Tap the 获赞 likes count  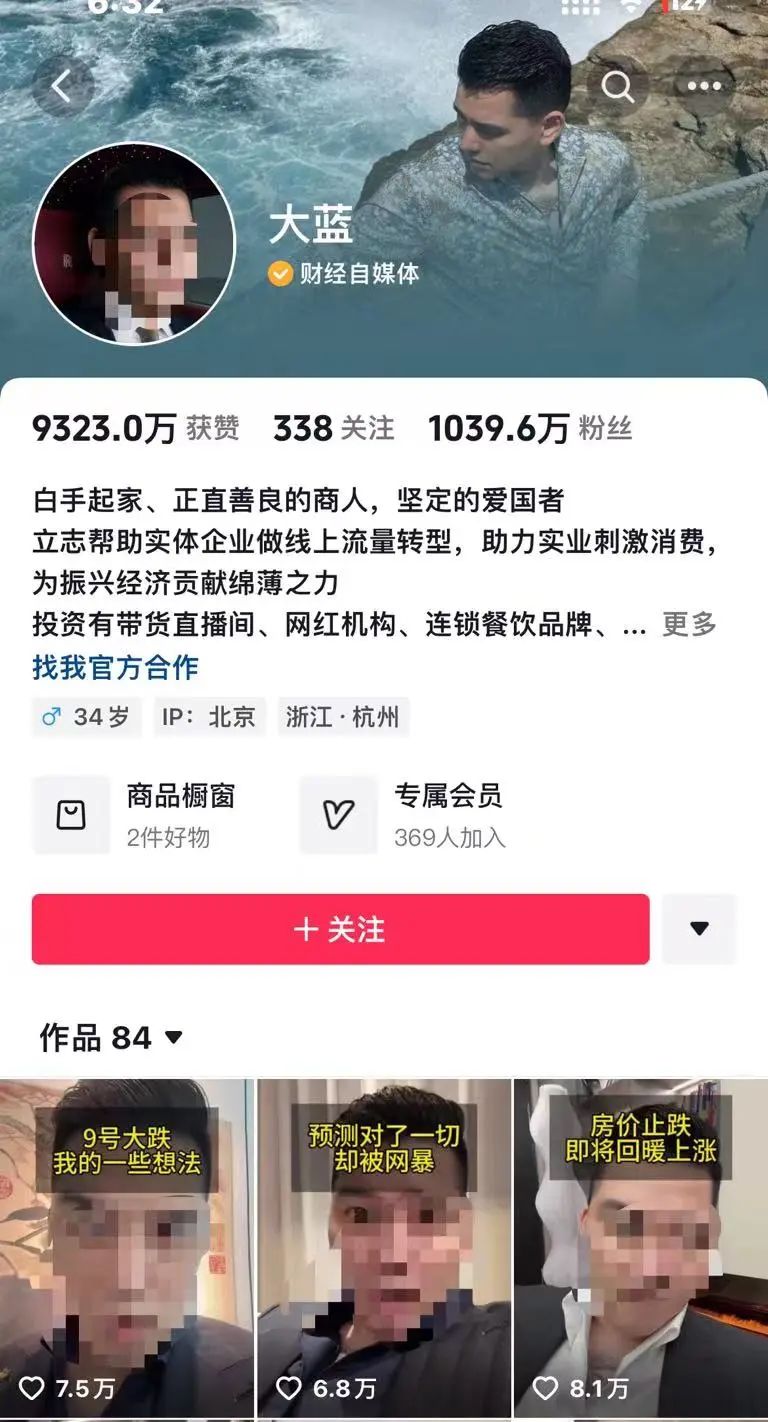coord(135,429)
